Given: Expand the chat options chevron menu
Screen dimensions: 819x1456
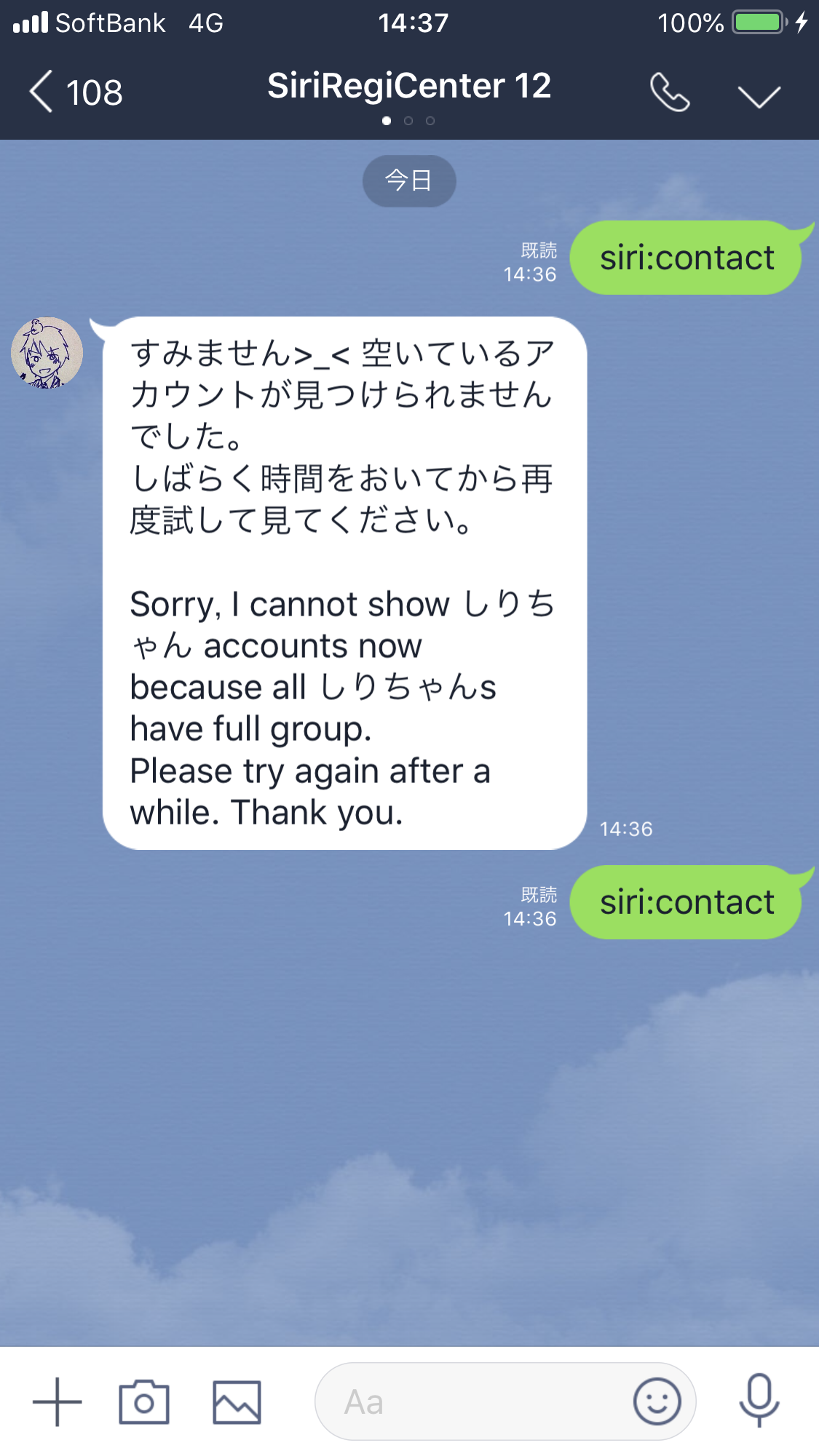Looking at the screenshot, I should pos(759,95).
